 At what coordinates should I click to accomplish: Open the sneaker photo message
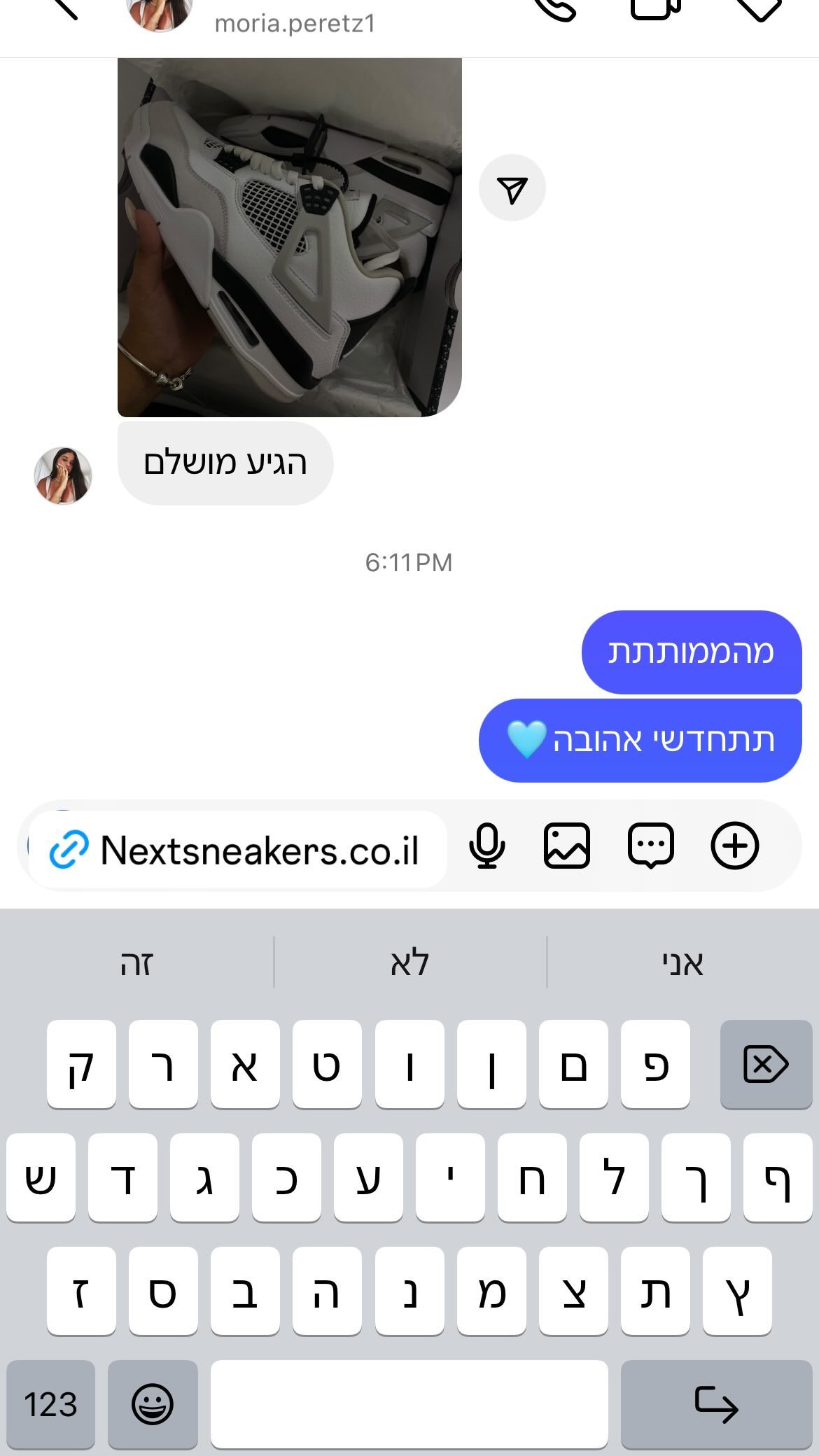(289, 237)
